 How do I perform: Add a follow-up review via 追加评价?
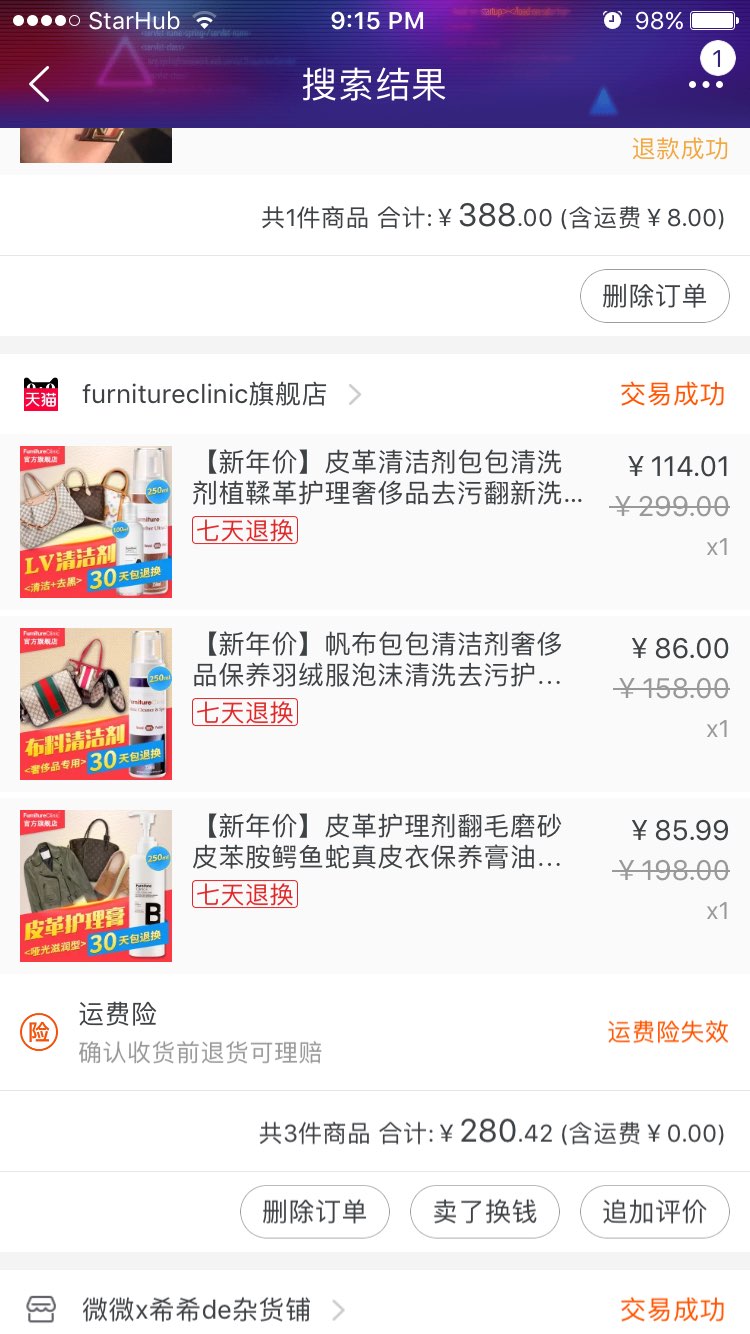[x=654, y=1213]
